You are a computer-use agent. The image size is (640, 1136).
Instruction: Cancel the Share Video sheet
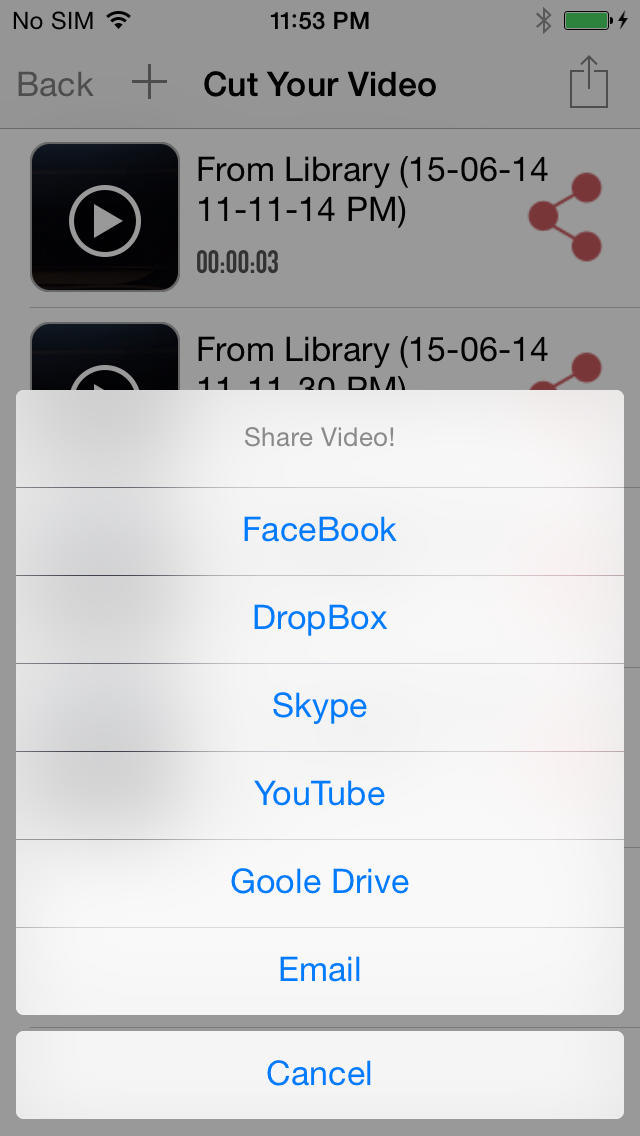[x=320, y=1075]
